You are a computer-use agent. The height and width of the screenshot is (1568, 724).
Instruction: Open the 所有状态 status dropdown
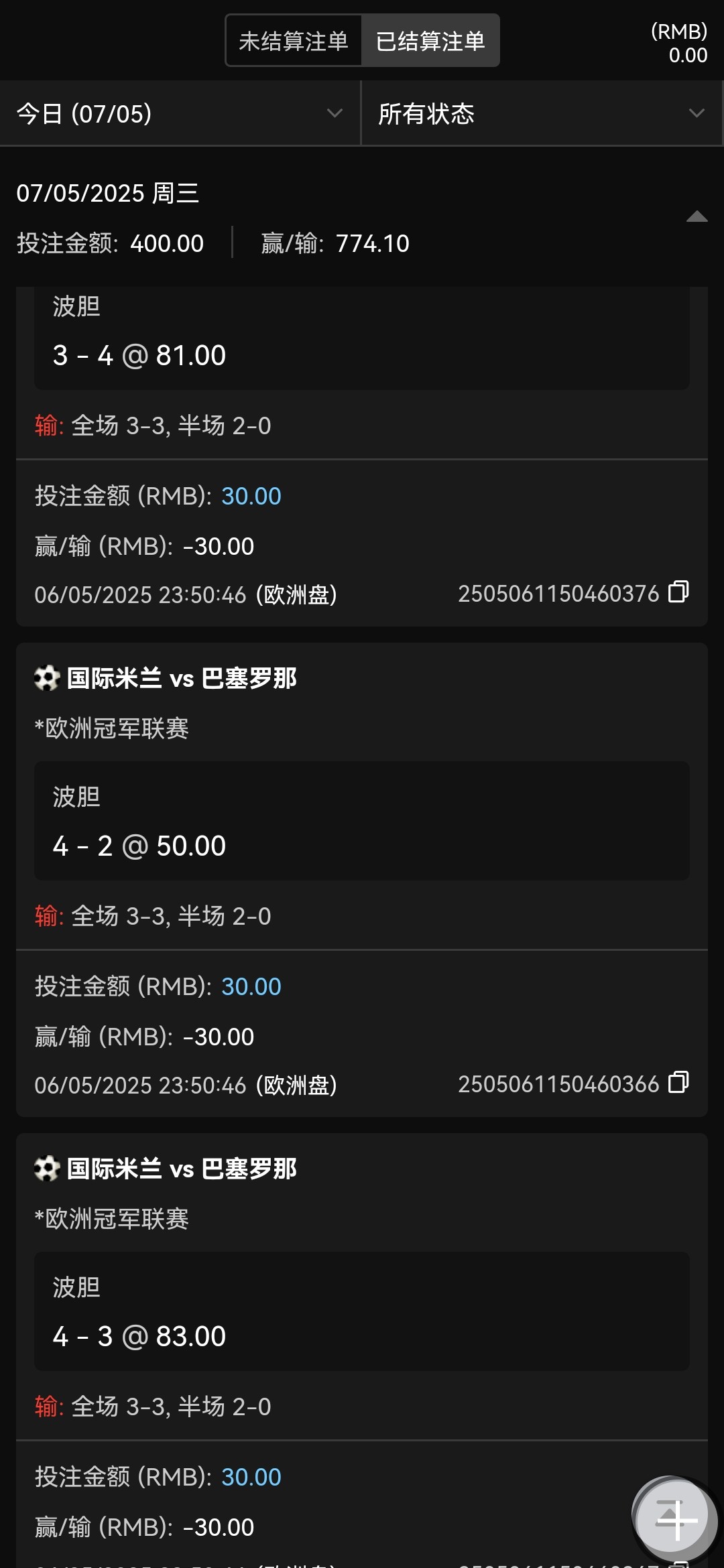[x=542, y=113]
